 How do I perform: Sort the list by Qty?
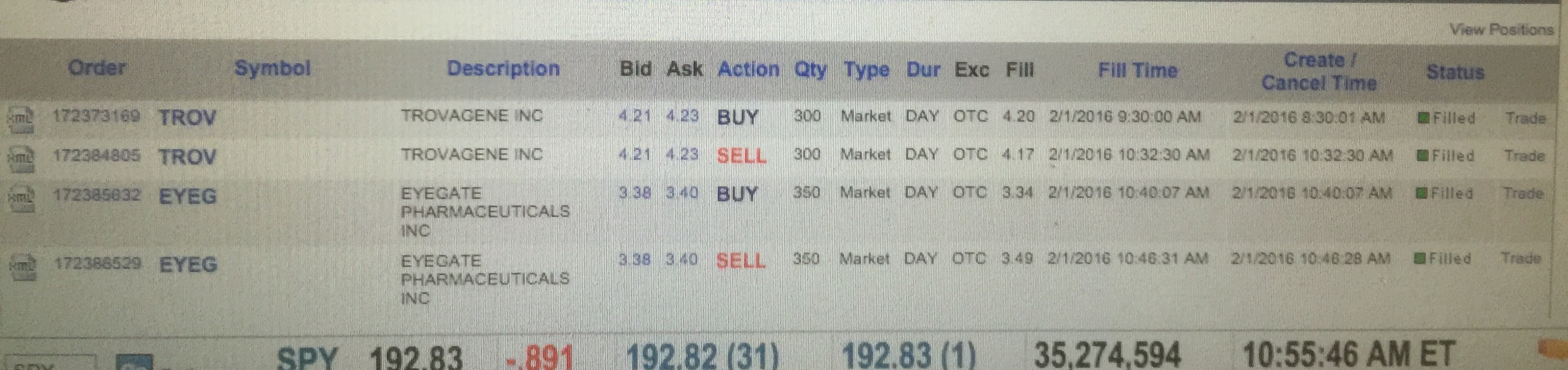[x=810, y=70]
